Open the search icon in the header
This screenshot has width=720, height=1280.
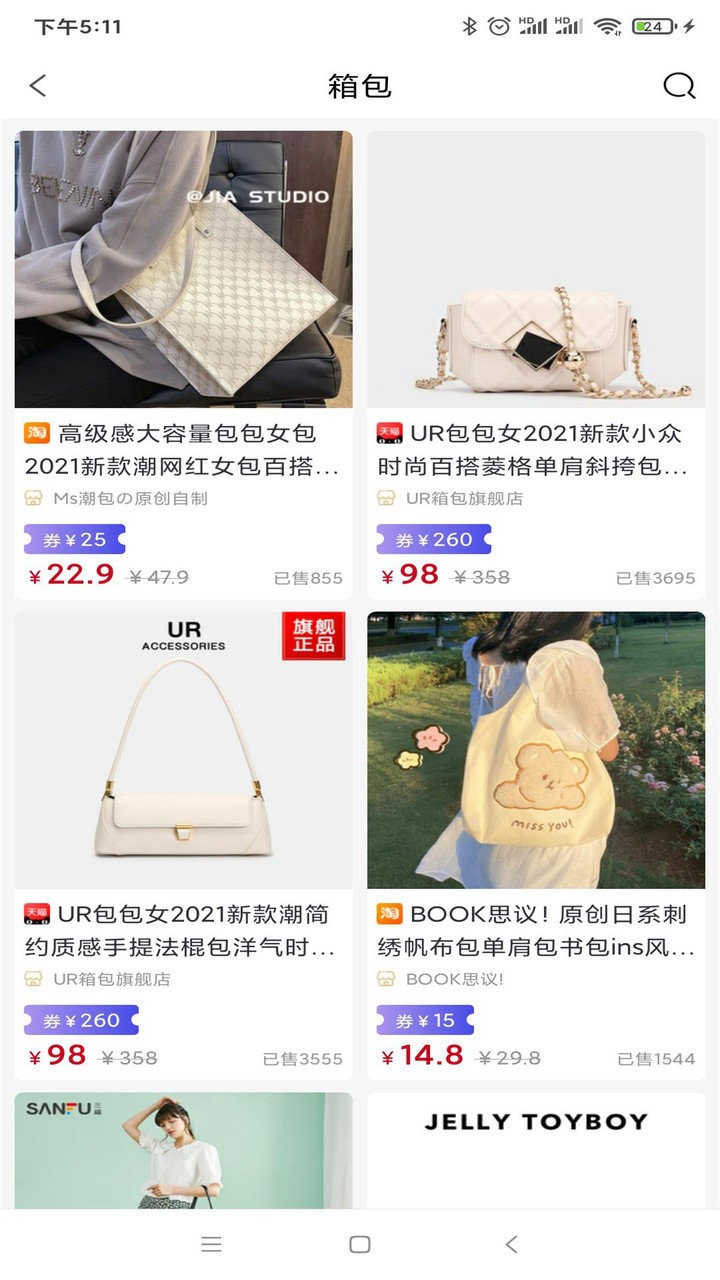[x=679, y=86]
